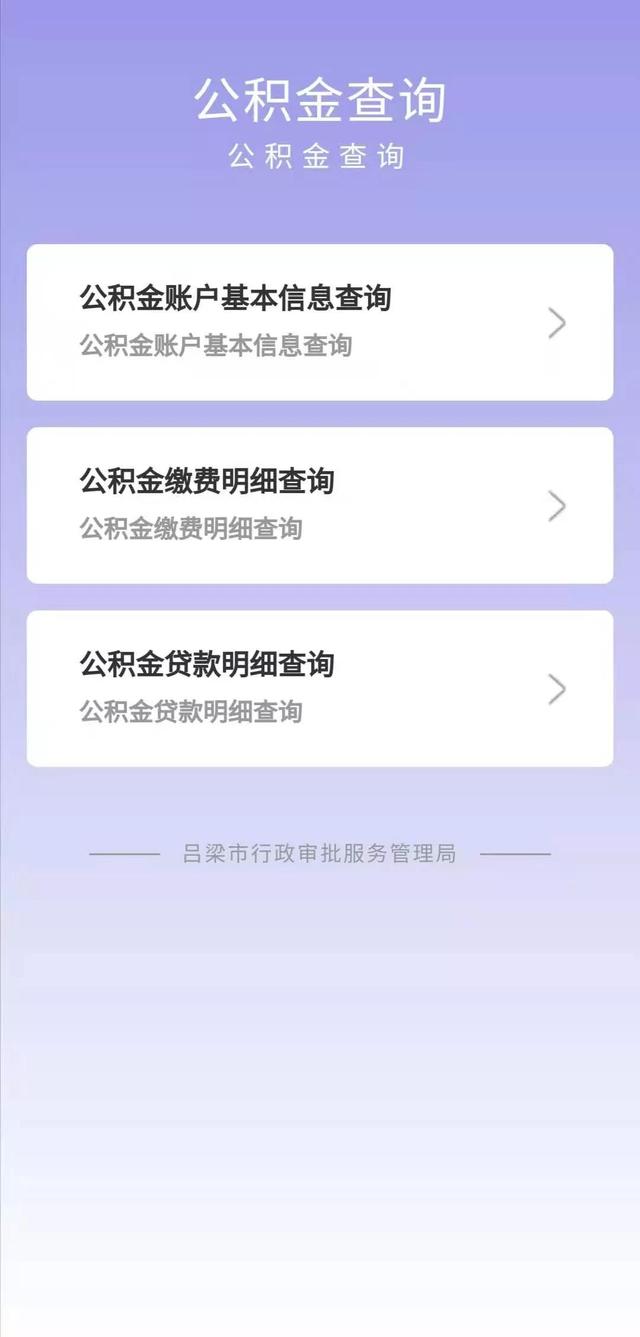The height and width of the screenshot is (1337, 640).
Task: Open 公积金账户基本信息查询
Action: tap(319, 322)
